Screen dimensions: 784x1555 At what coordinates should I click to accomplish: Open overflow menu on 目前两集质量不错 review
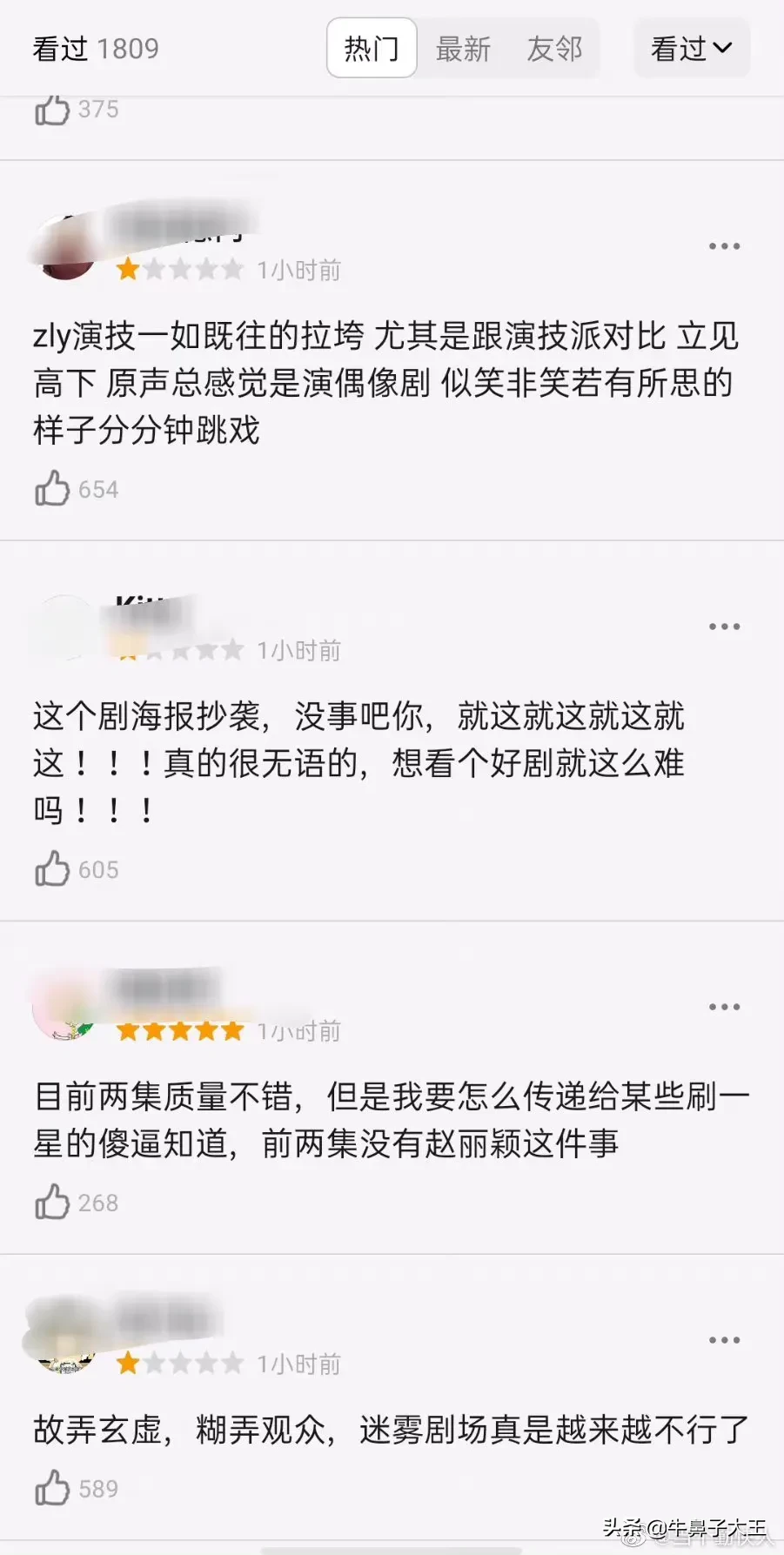click(724, 1007)
